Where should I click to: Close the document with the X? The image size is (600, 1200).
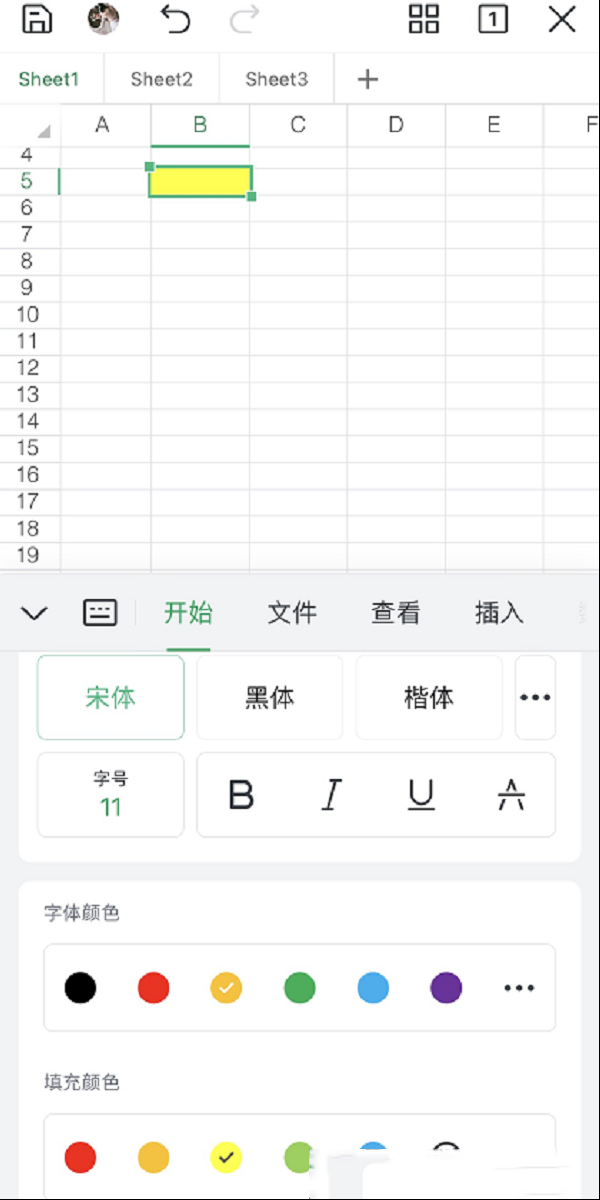point(562,19)
